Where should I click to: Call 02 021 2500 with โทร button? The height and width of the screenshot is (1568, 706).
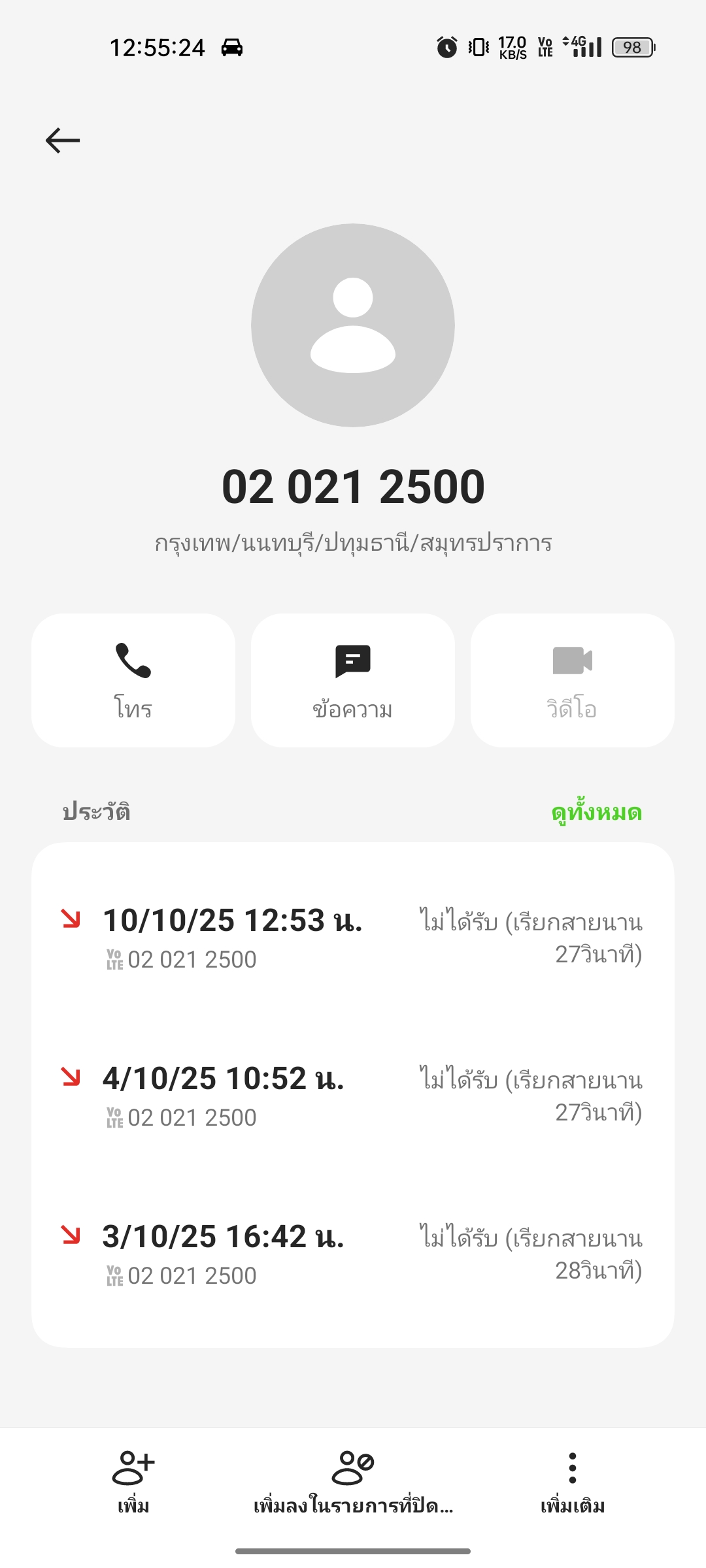[133, 679]
